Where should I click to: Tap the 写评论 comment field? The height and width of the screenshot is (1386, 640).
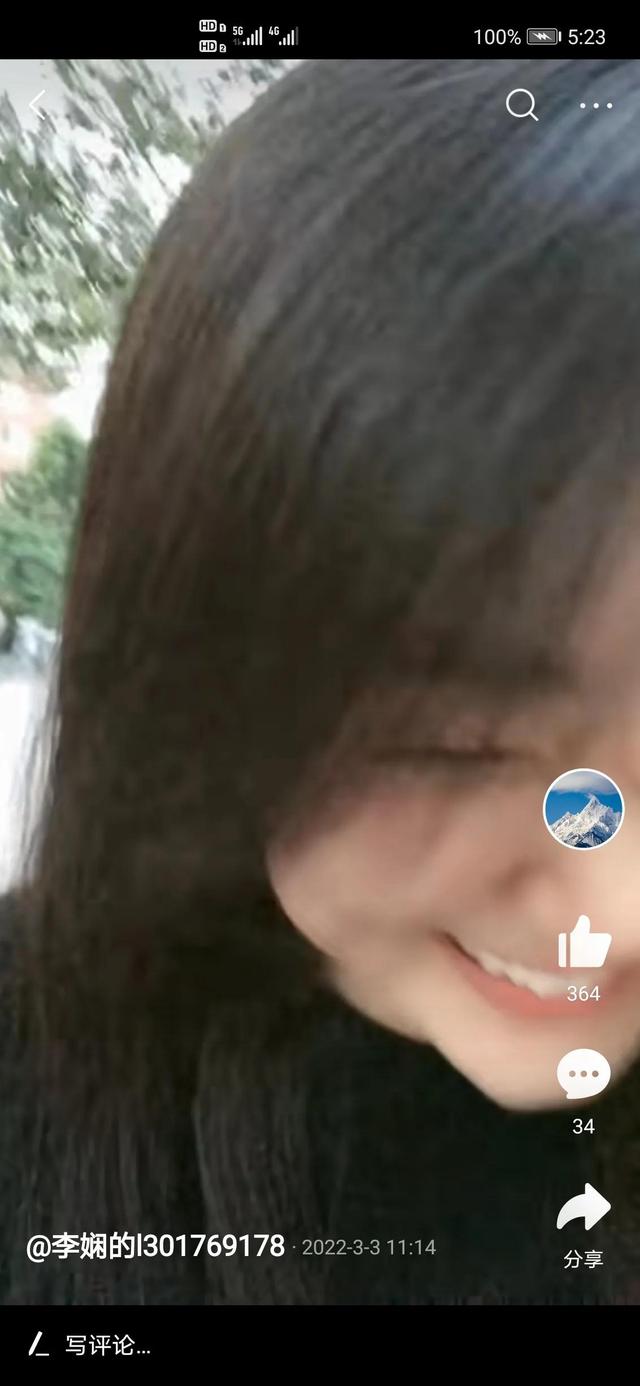pyautogui.click(x=320, y=1345)
